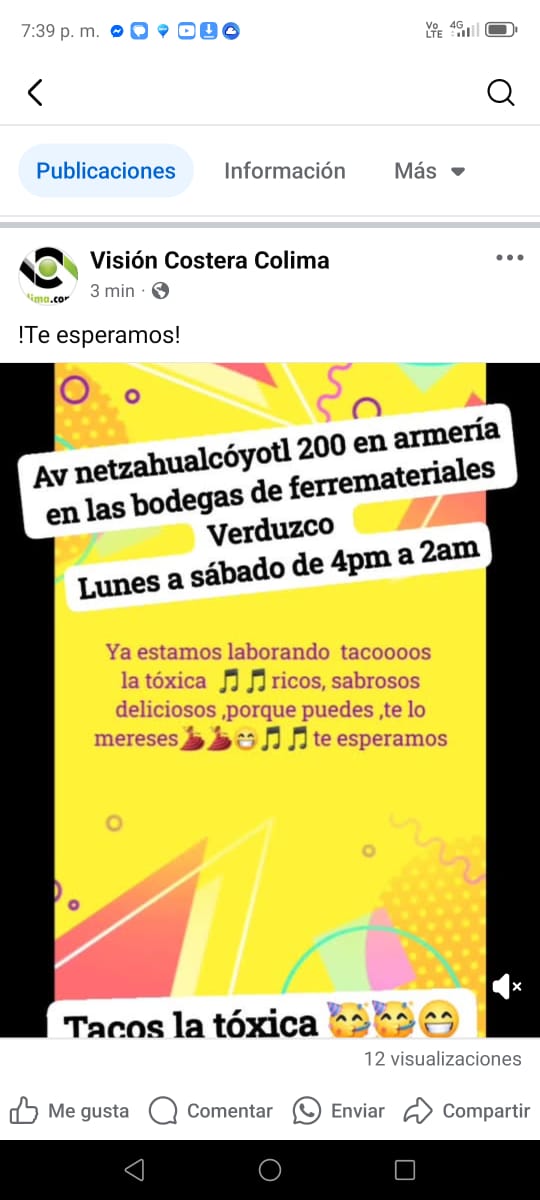540x1200 pixels.
Task: Open recent apps from navigation bar
Action: (405, 1170)
